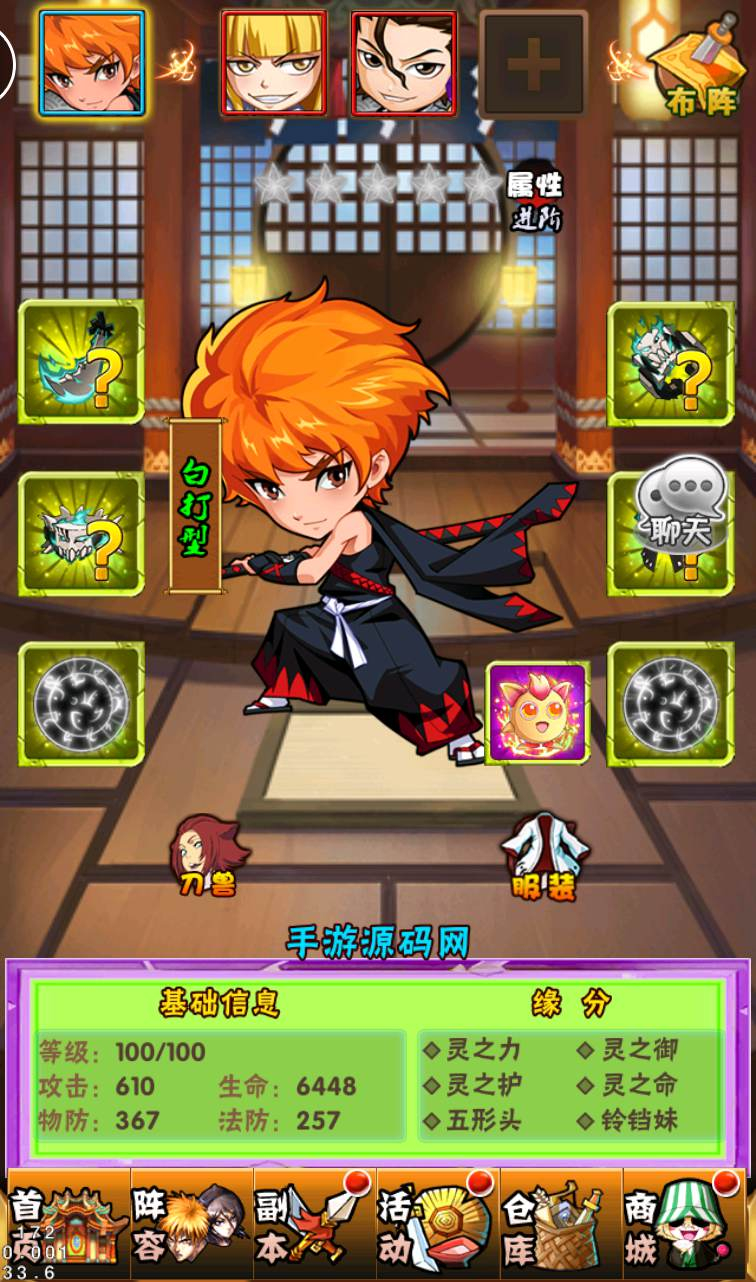Select the orange-haired hero portrait
Image resolution: width=756 pixels, height=1282 pixels.
[x=92, y=62]
